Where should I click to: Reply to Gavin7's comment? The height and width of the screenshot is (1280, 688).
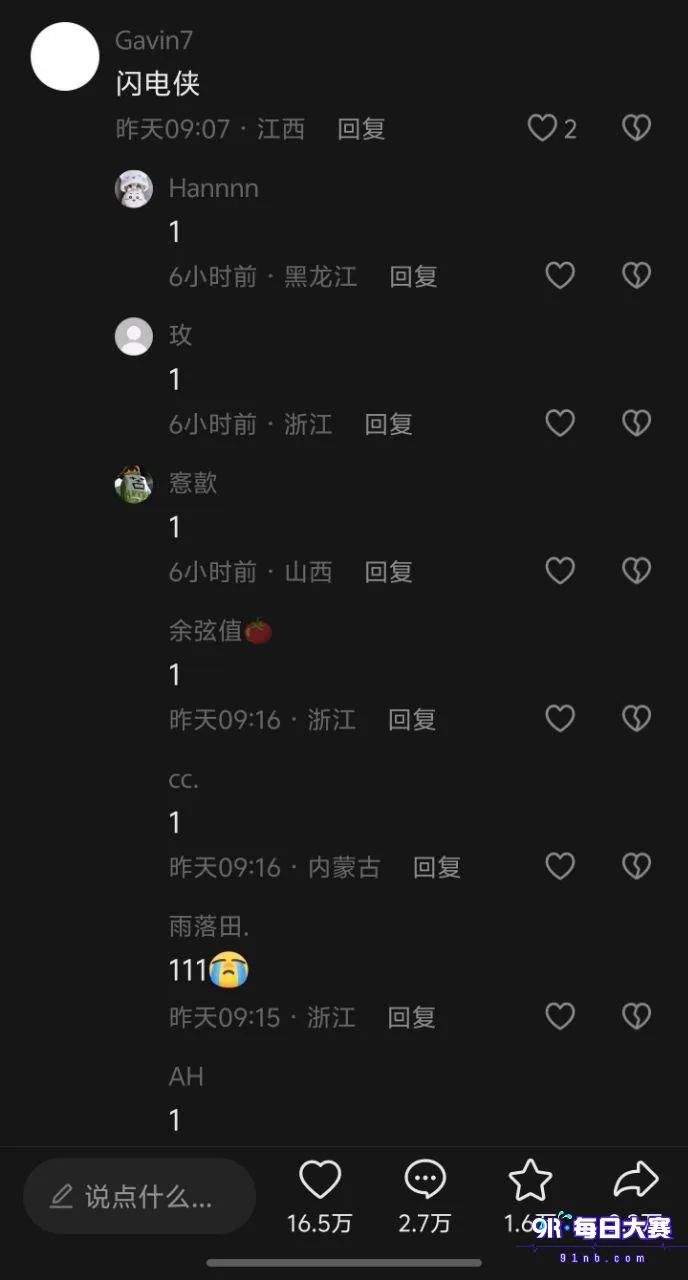pyautogui.click(x=361, y=129)
